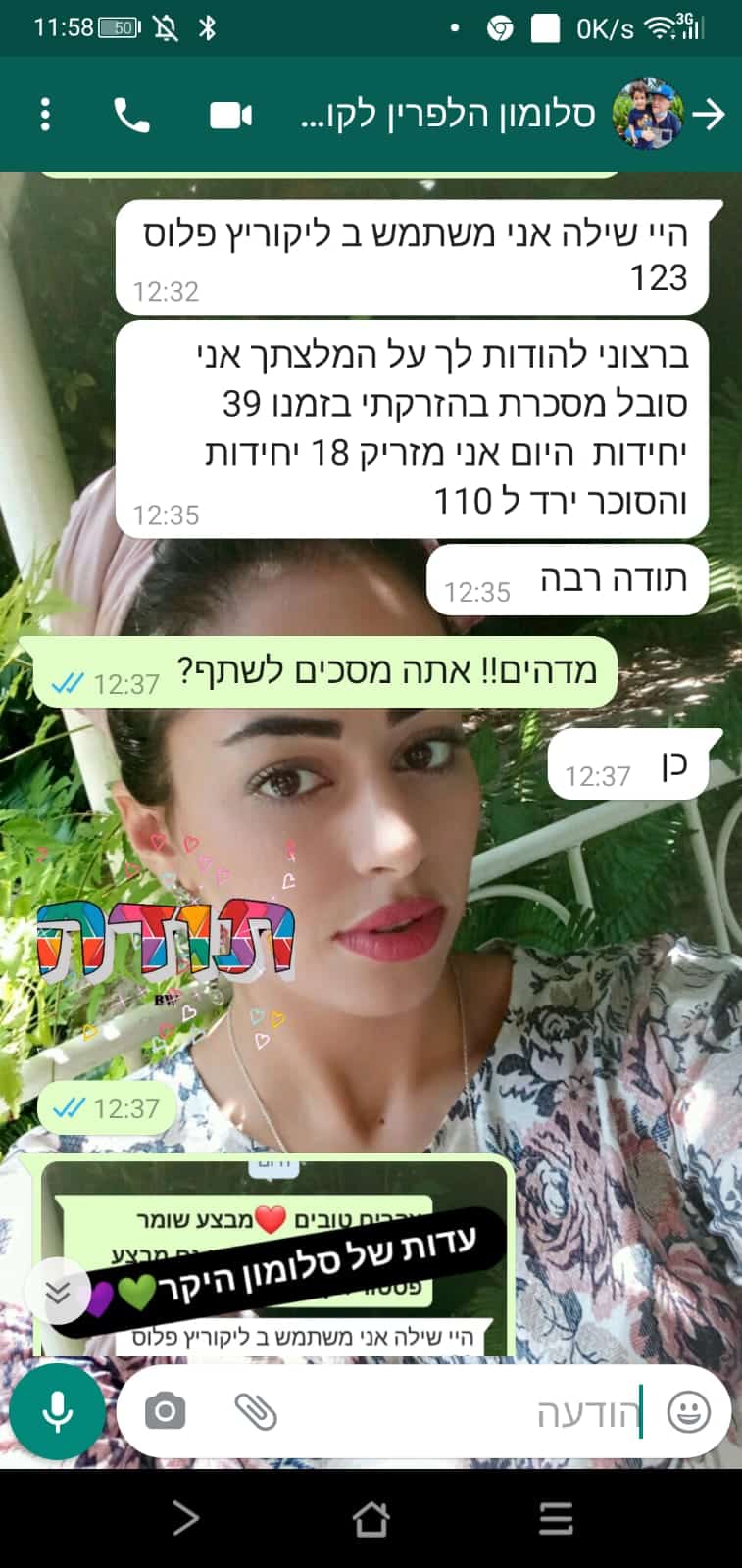Viewport: 742px width, 1568px height.
Task: Open the overflow menu
Action: (x=45, y=115)
